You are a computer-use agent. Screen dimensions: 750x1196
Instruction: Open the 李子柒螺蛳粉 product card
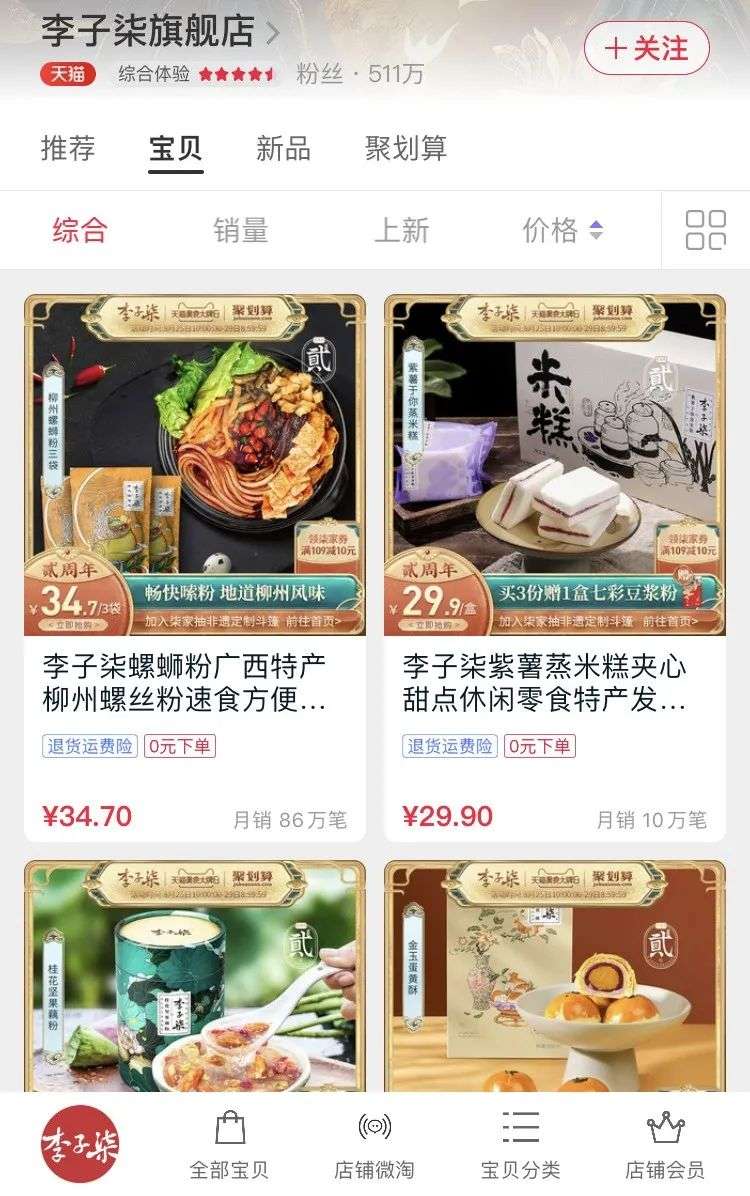[195, 567]
